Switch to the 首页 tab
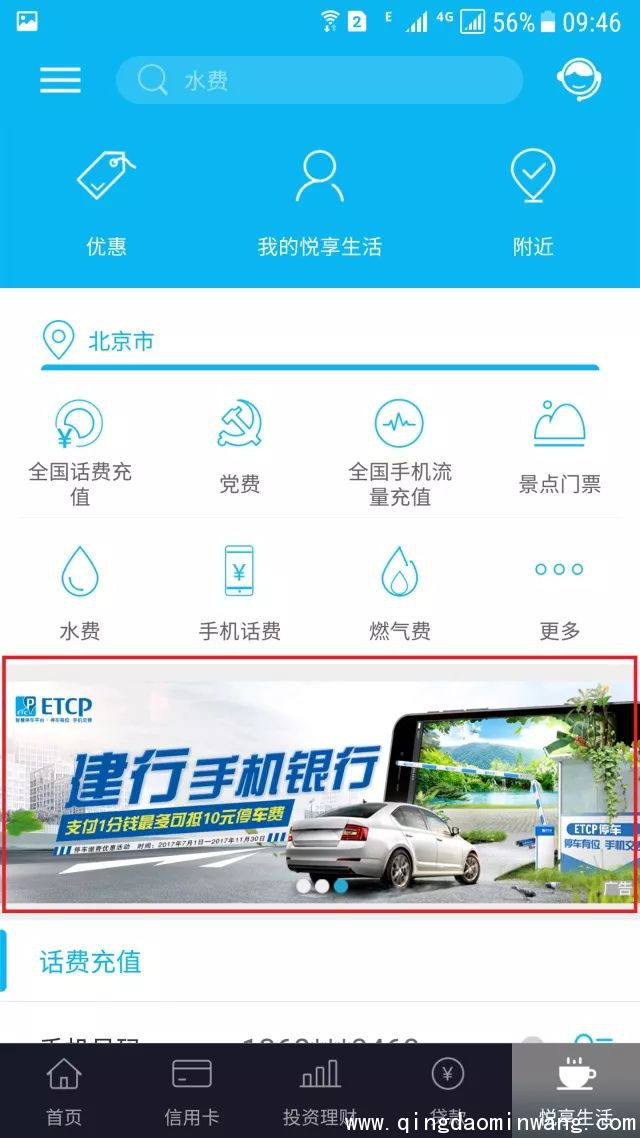 pyautogui.click(x=63, y=1090)
